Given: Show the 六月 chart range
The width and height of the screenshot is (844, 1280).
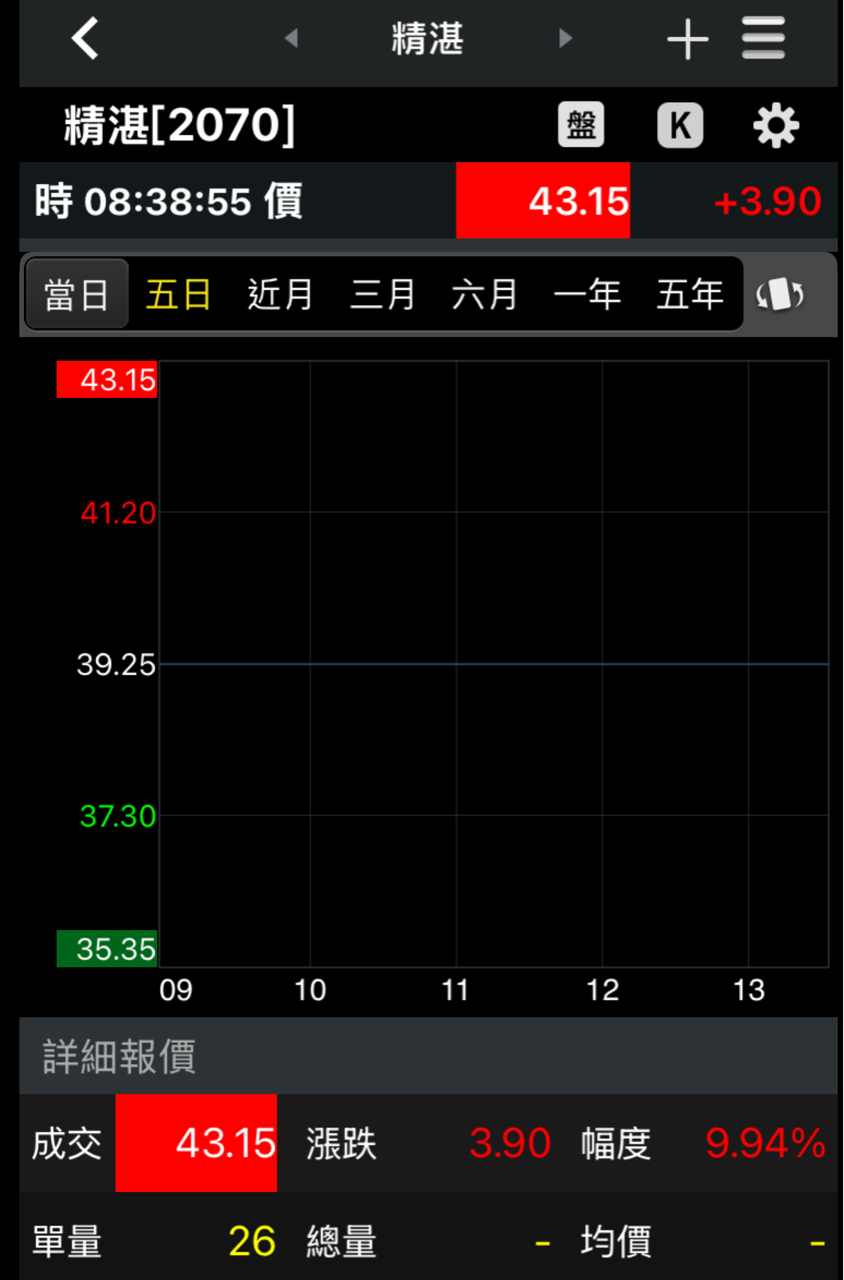Looking at the screenshot, I should 485,295.
